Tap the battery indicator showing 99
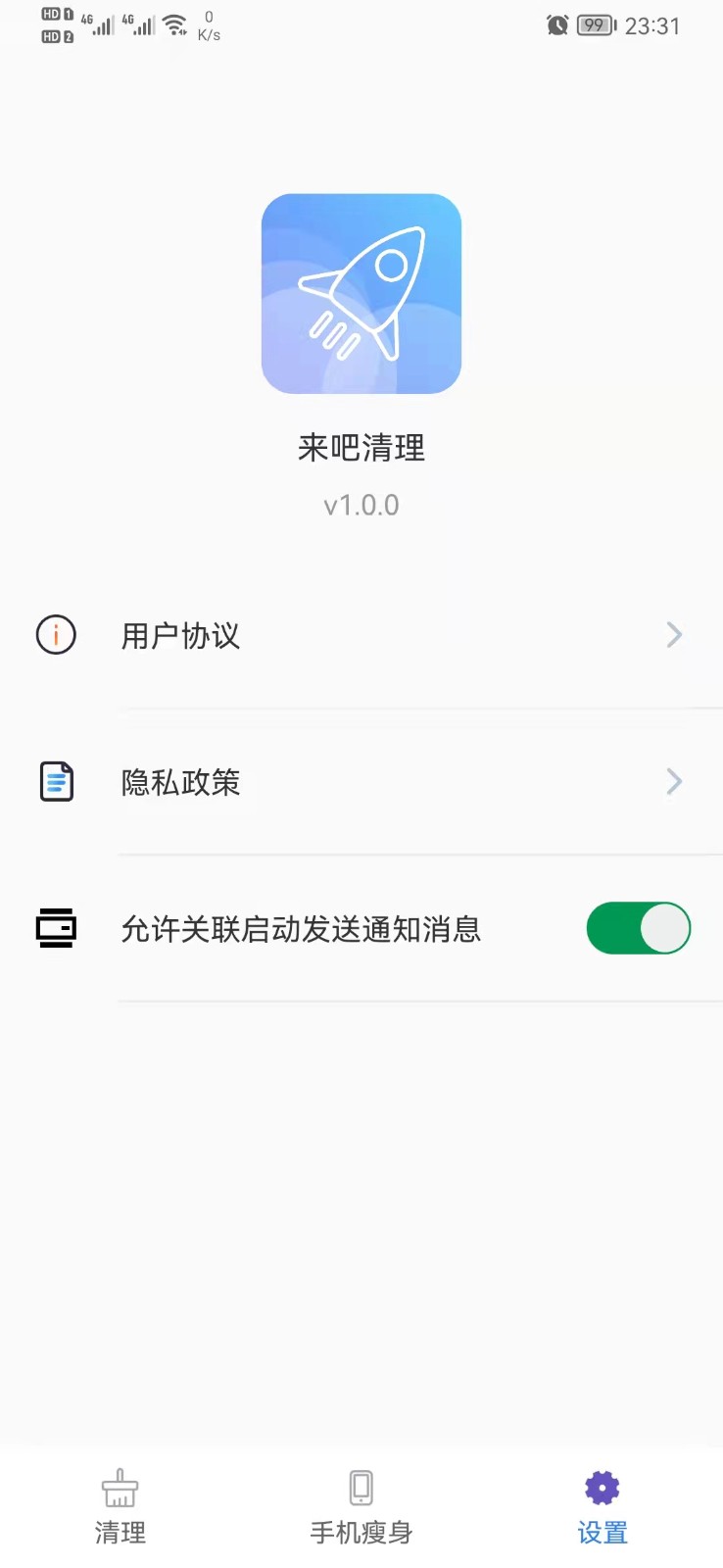 593,25
